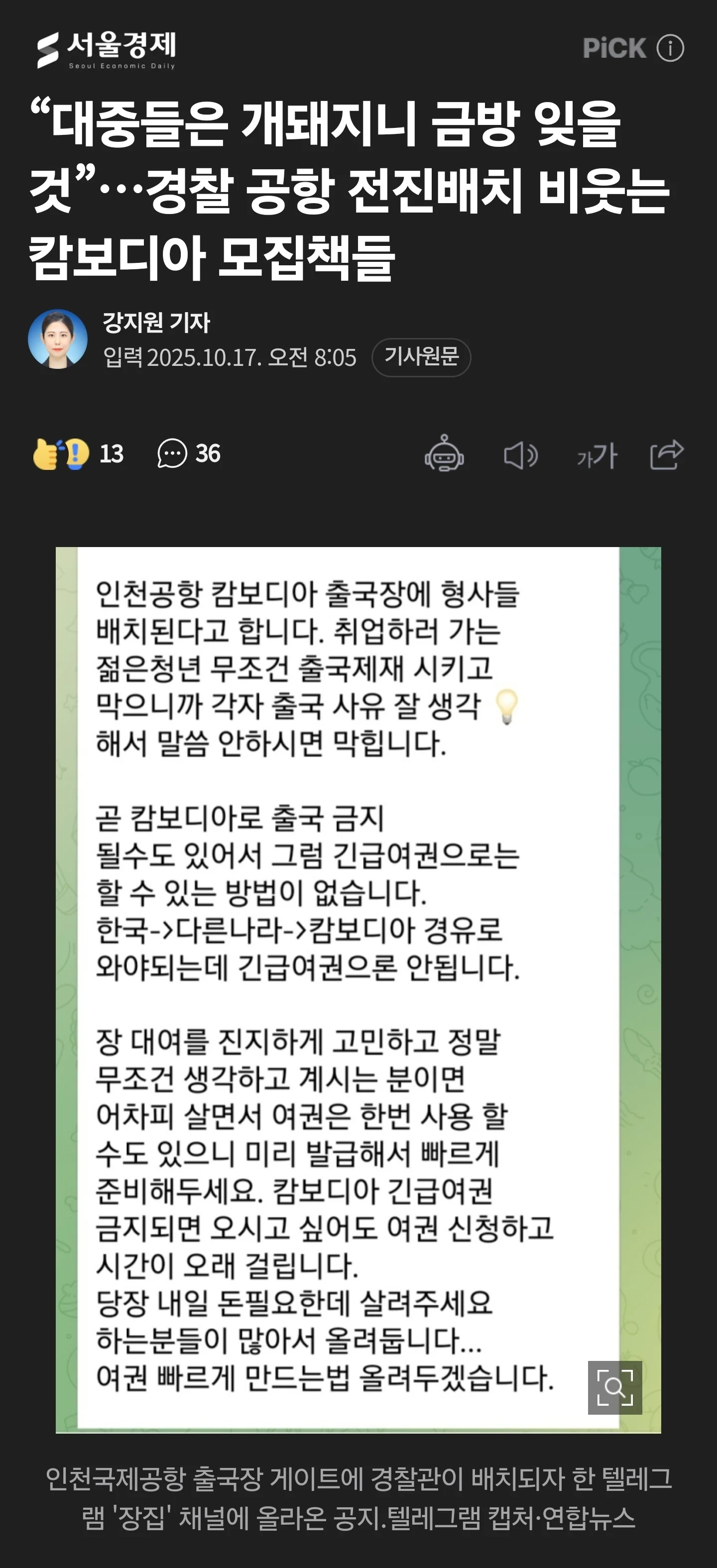Change font size with the 가가 icon
The width and height of the screenshot is (717, 1568).
point(597,455)
